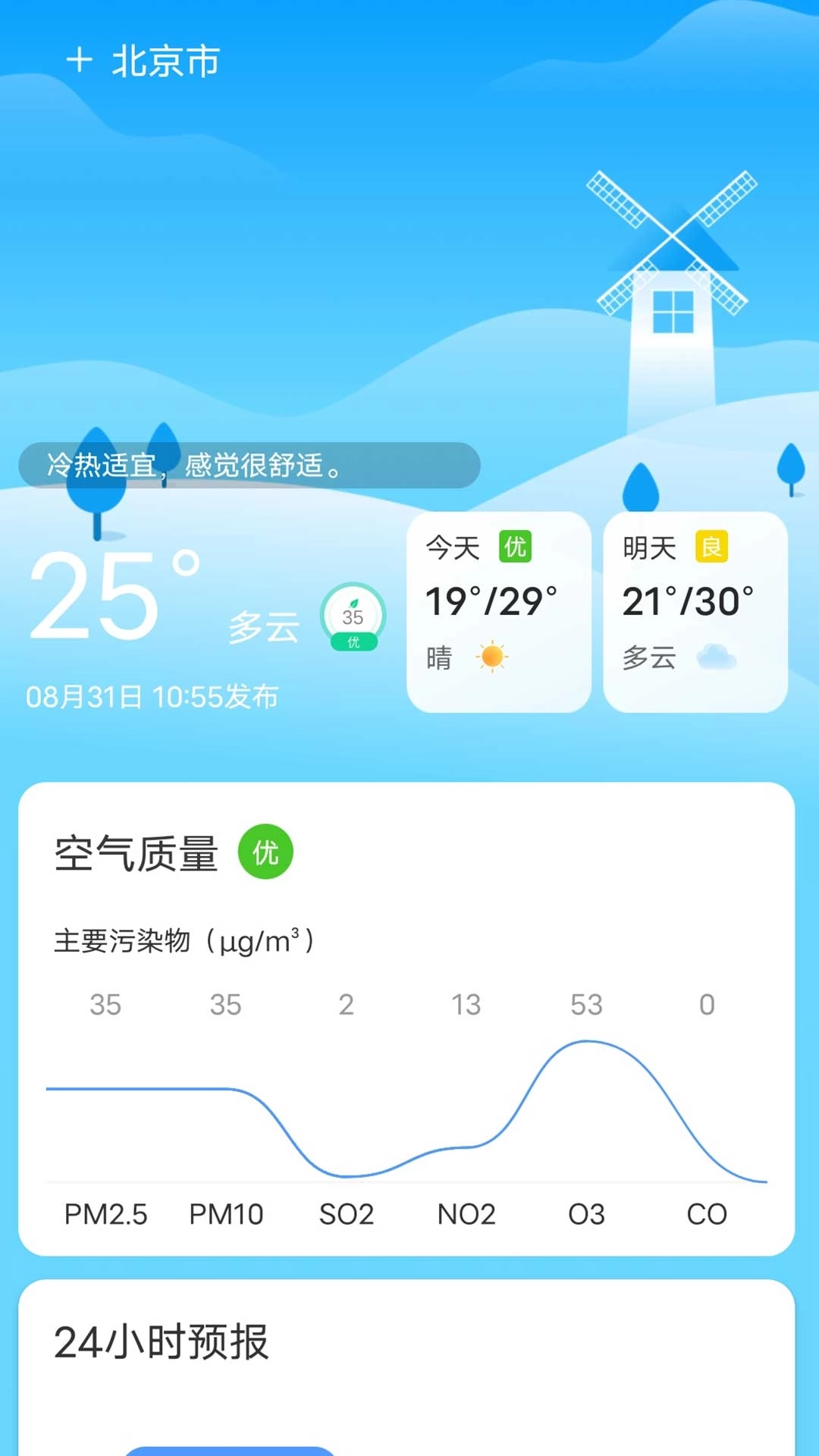This screenshot has width=819, height=1456.
Task: Toggle today's forecast card 今天
Action: tap(498, 610)
